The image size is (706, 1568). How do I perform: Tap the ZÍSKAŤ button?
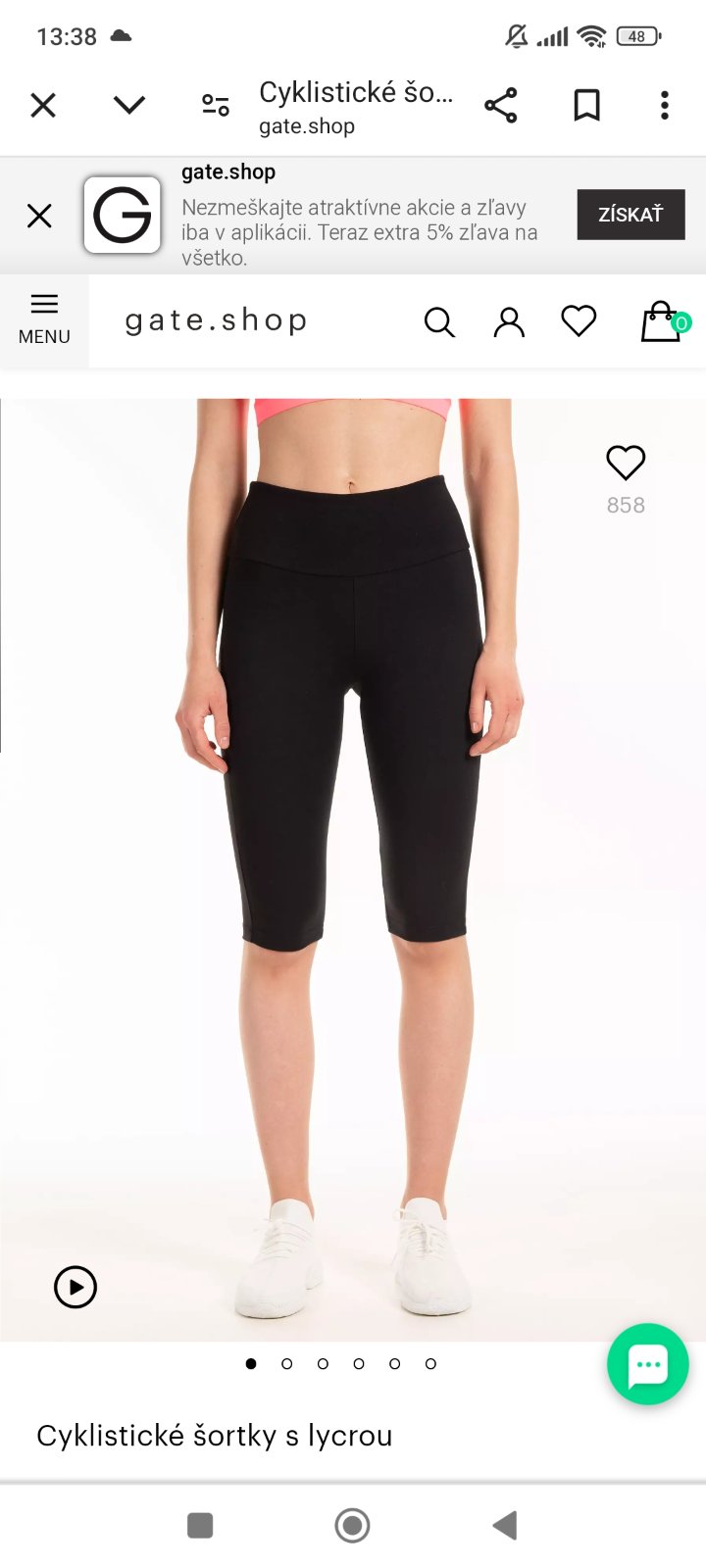coord(630,215)
